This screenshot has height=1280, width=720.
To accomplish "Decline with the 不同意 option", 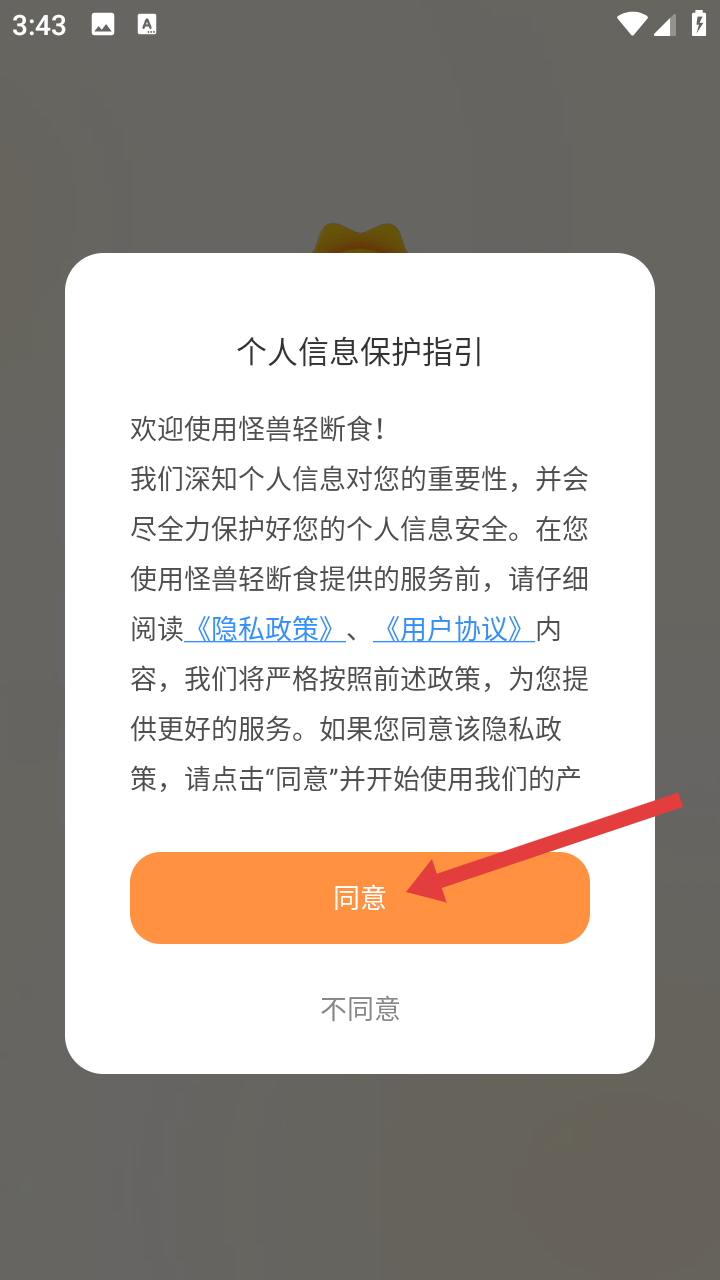I will tap(360, 1009).
